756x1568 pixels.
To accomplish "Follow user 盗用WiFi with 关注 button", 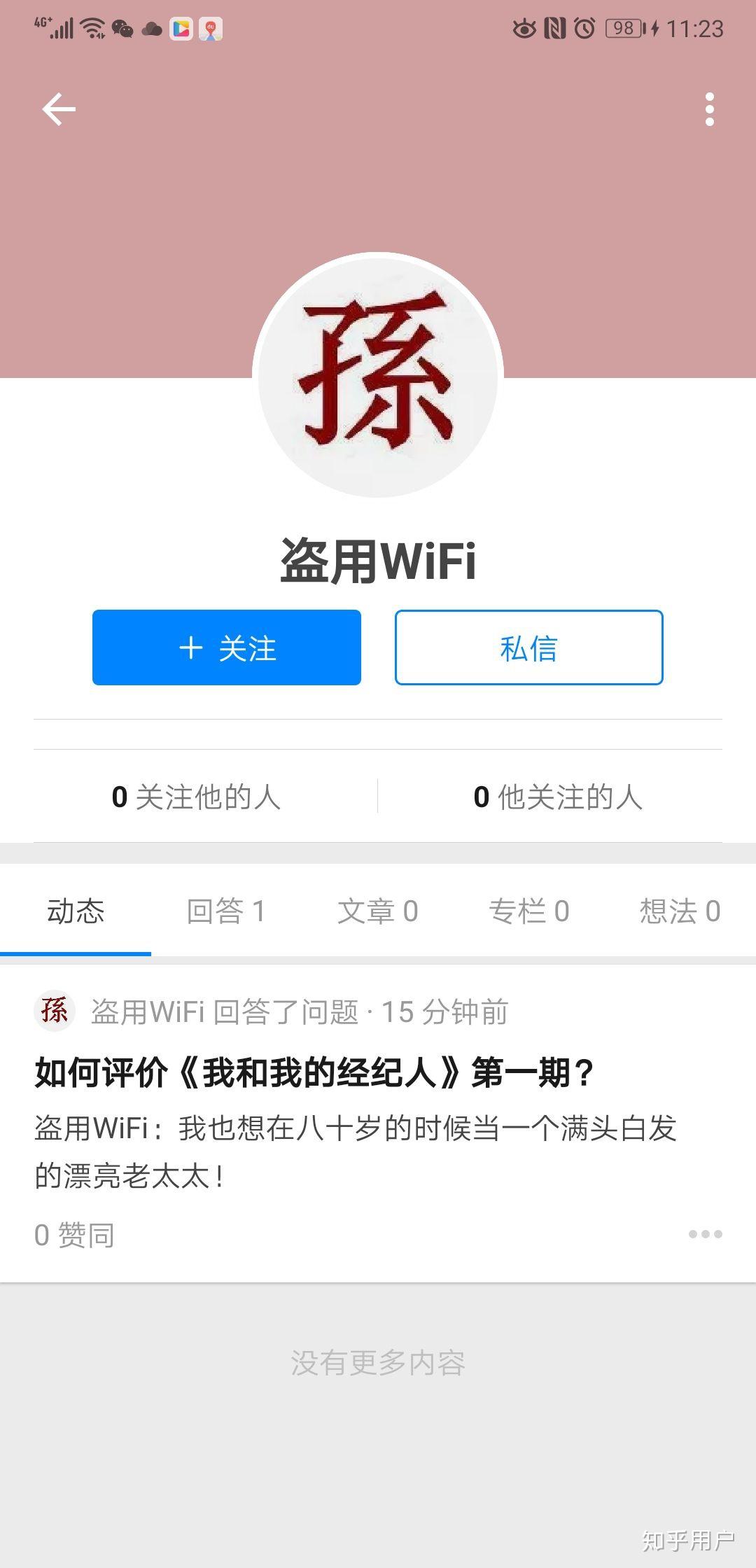I will 227,647.
